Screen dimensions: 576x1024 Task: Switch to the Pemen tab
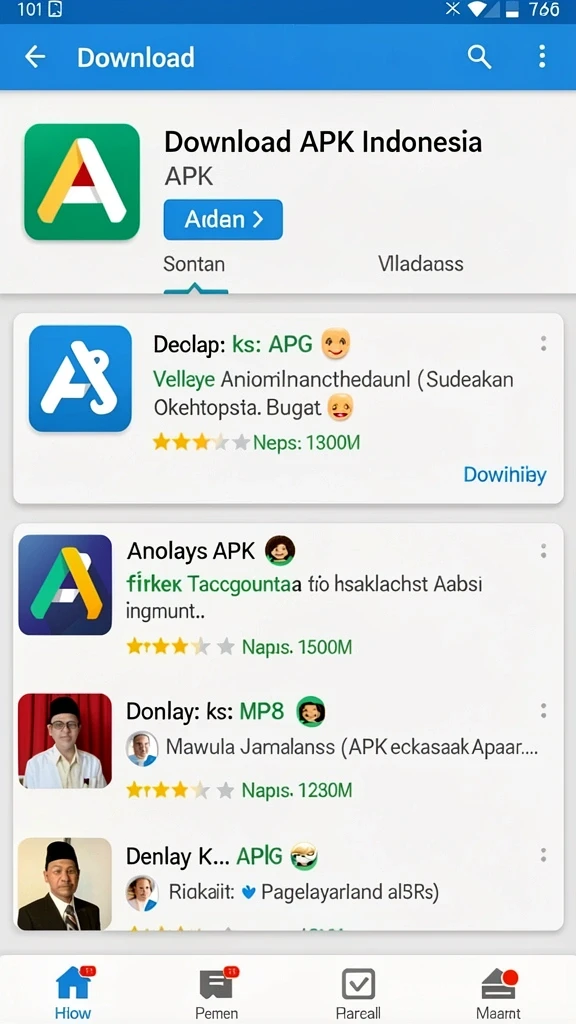click(x=217, y=992)
